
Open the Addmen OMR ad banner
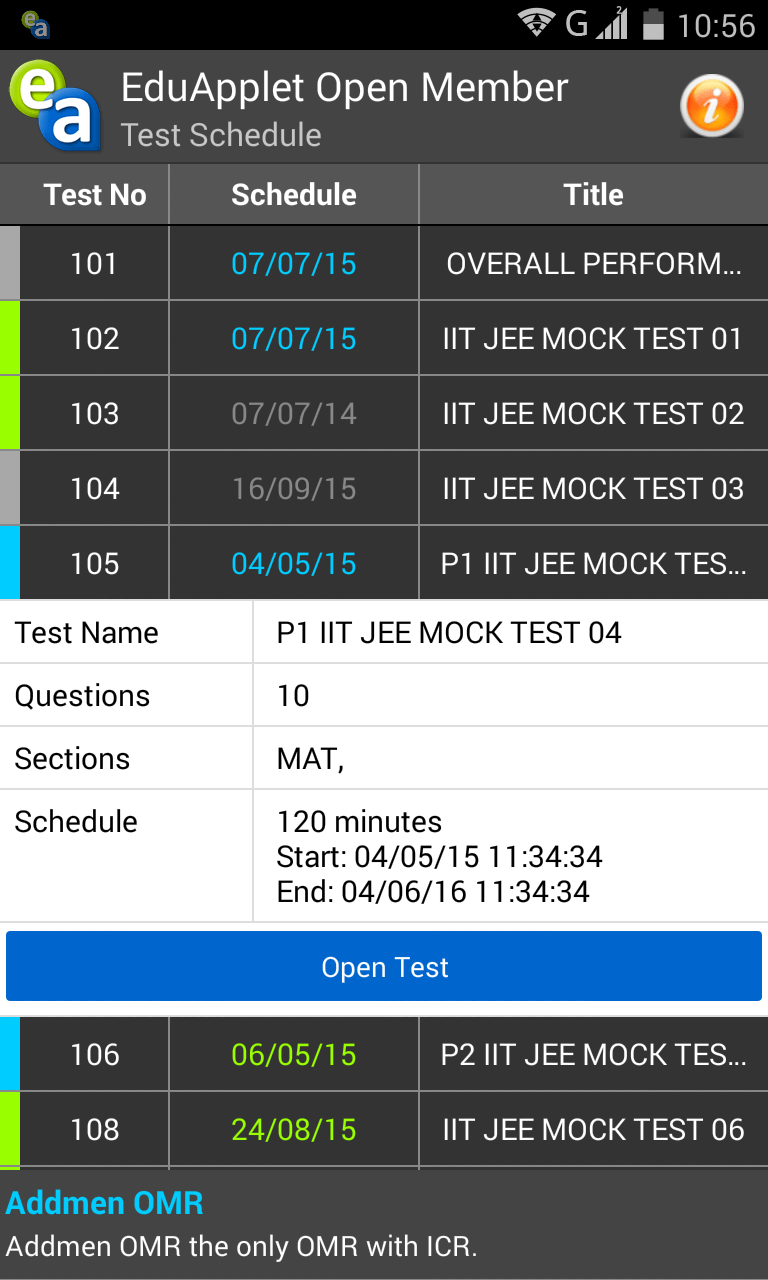pyautogui.click(x=384, y=1224)
